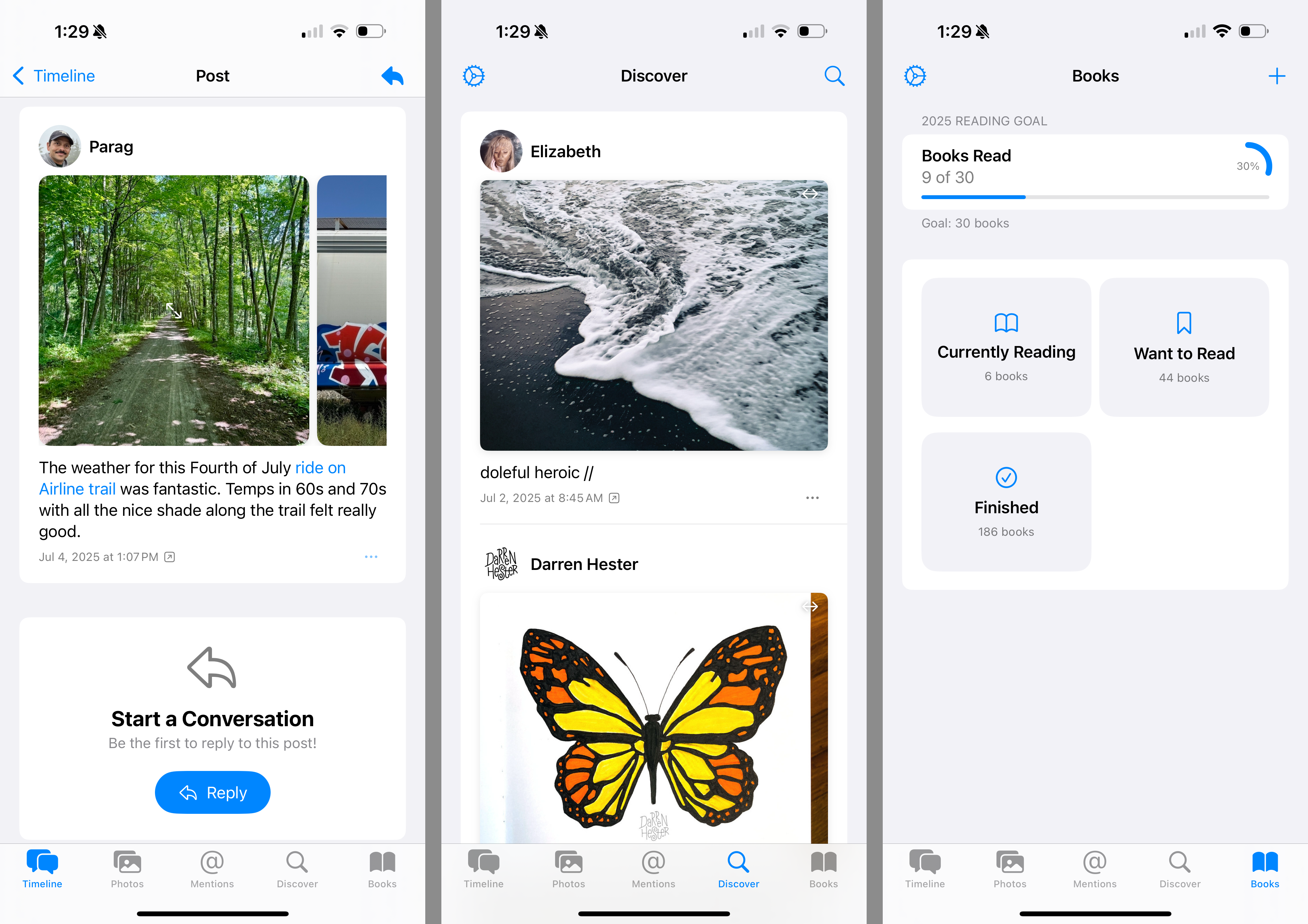This screenshot has width=1308, height=924.
Task: Open the Books Read reading goal card
Action: [1094, 171]
